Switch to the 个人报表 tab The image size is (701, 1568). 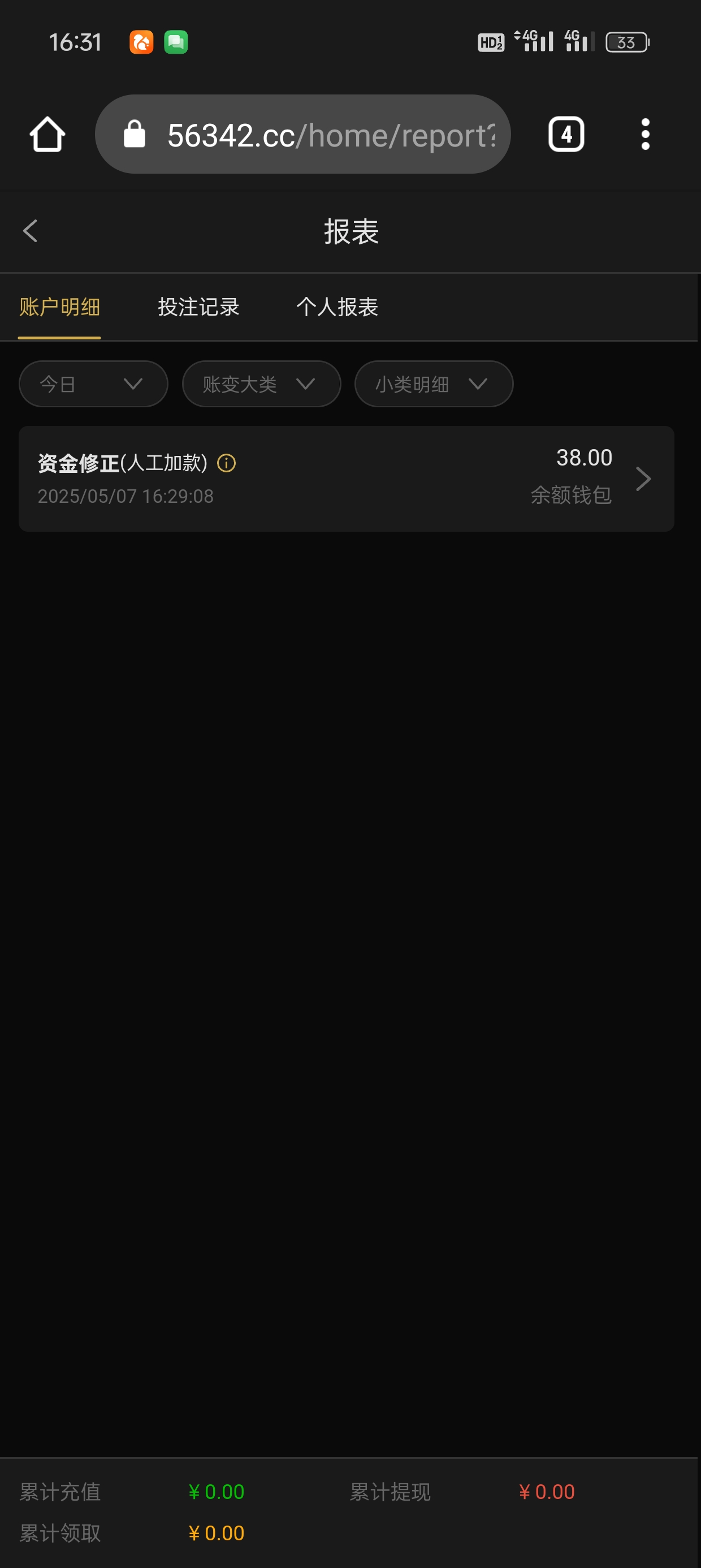[337, 307]
